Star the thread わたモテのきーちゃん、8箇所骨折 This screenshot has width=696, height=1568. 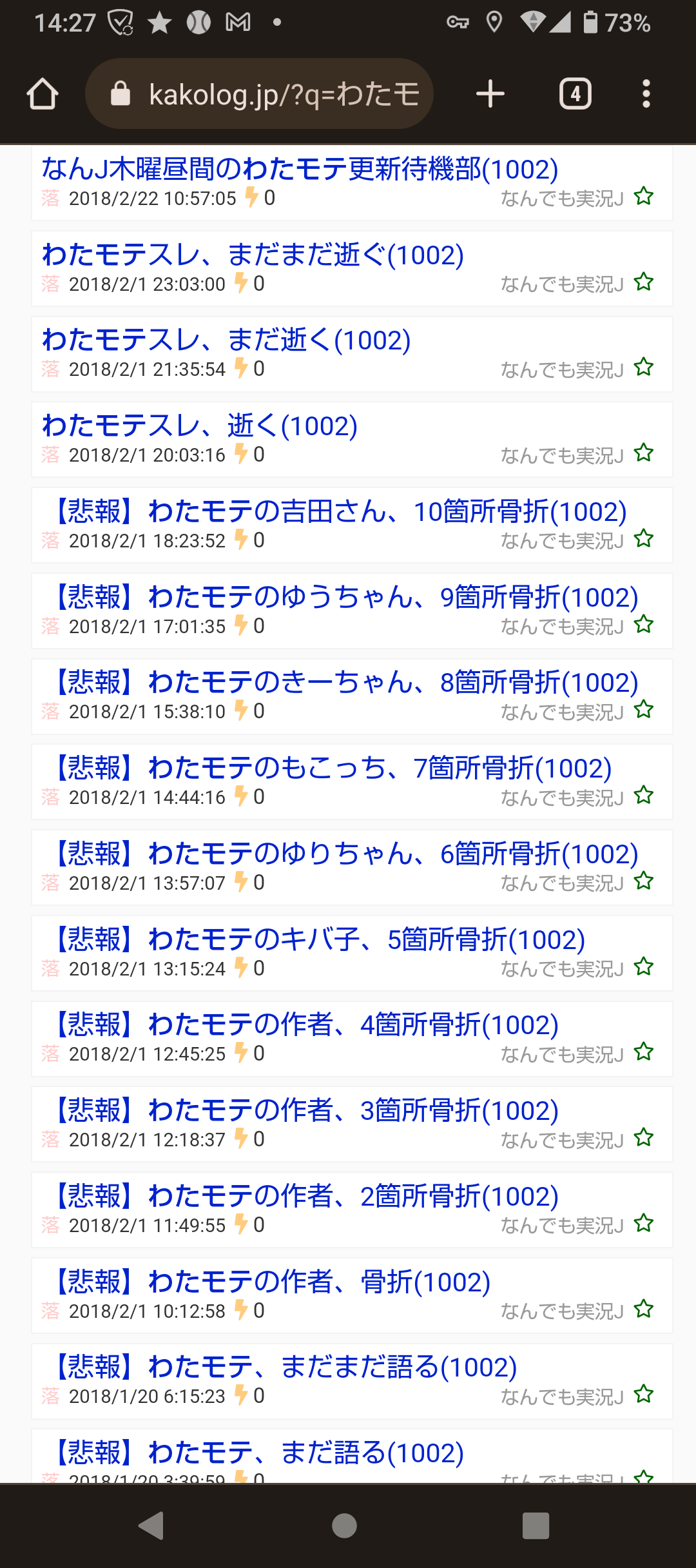pyautogui.click(x=644, y=710)
